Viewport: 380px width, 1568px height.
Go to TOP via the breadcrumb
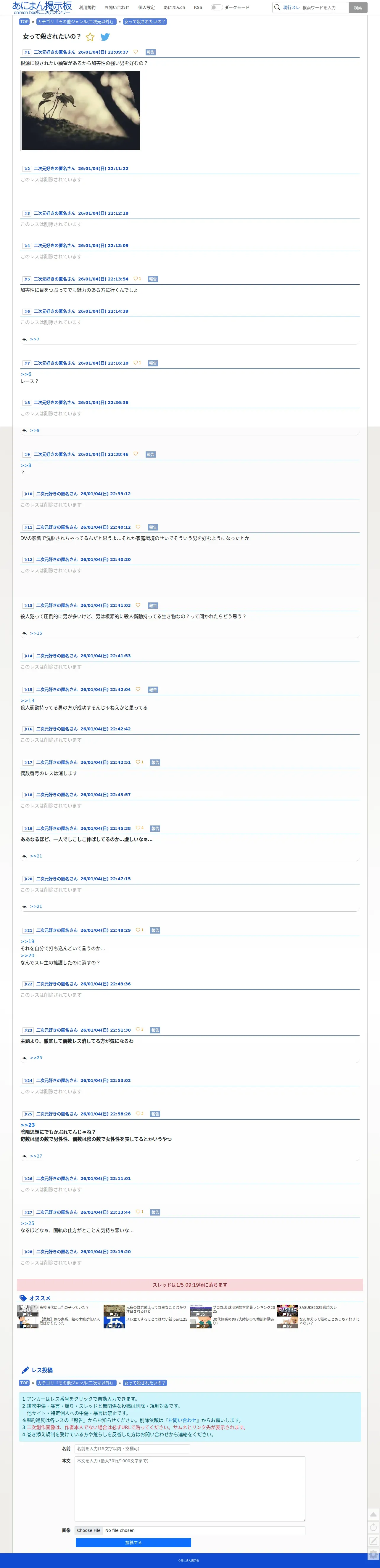[24, 22]
